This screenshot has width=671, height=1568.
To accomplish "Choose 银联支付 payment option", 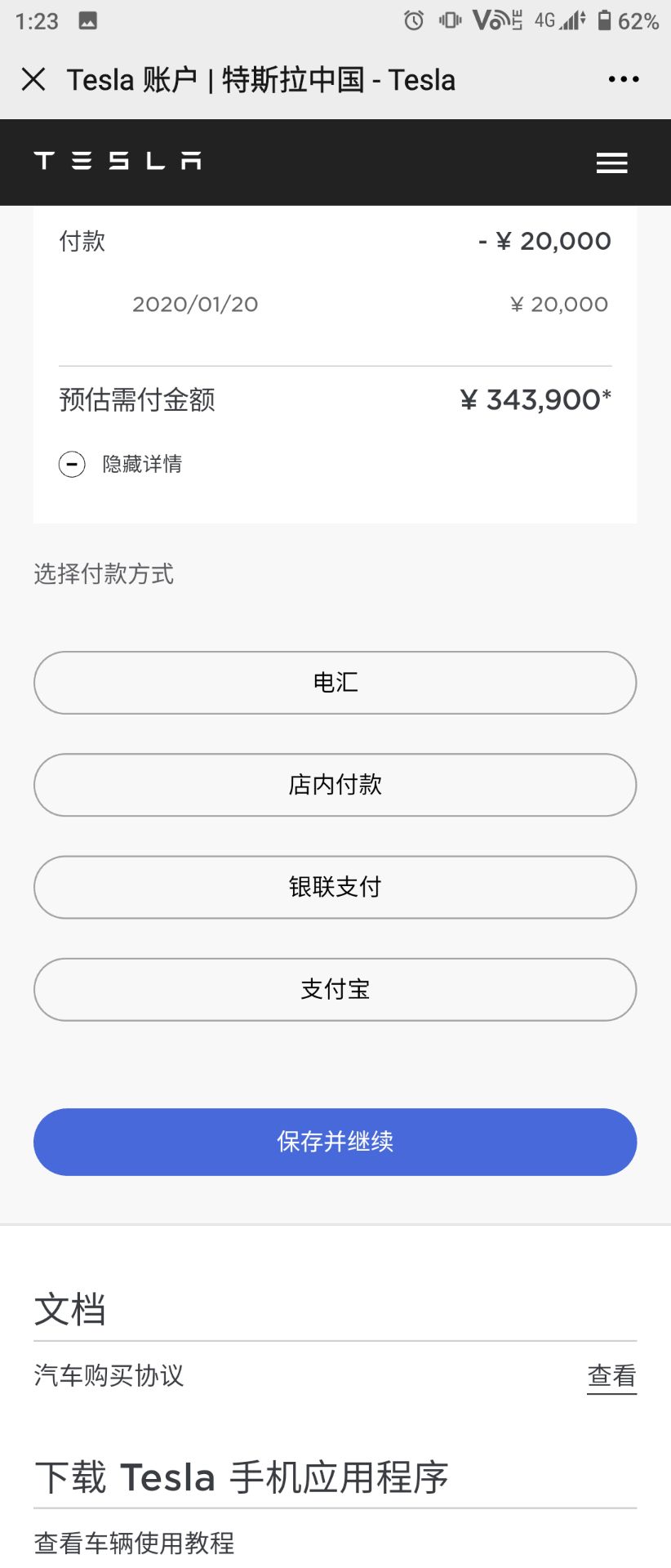I will tap(335, 887).
